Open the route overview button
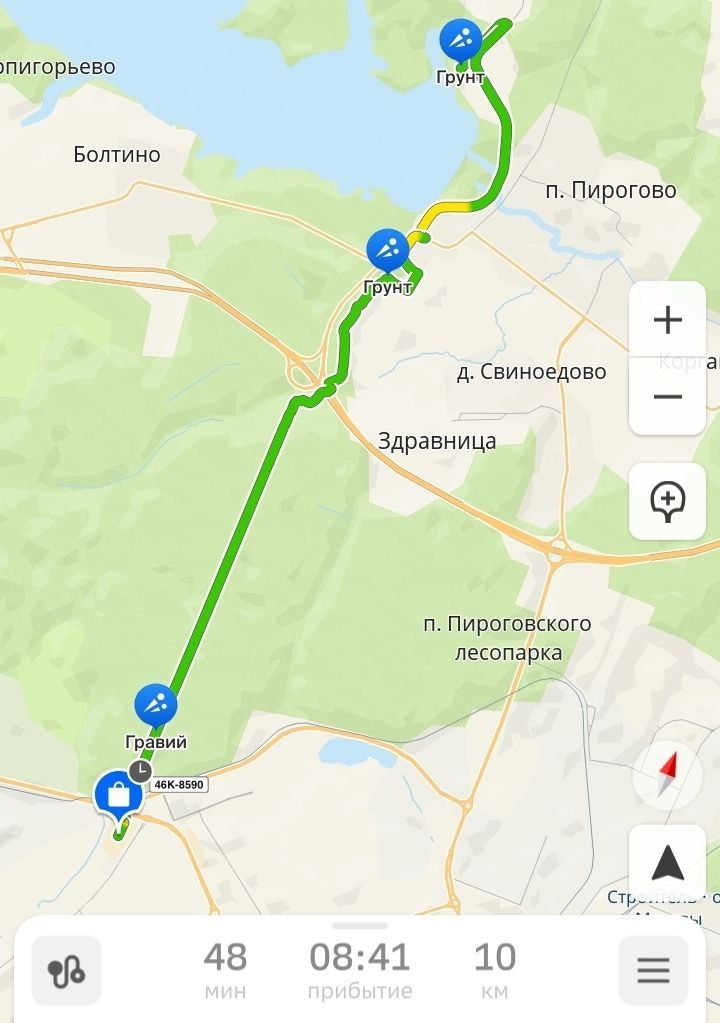720x1023 pixels. click(67, 970)
